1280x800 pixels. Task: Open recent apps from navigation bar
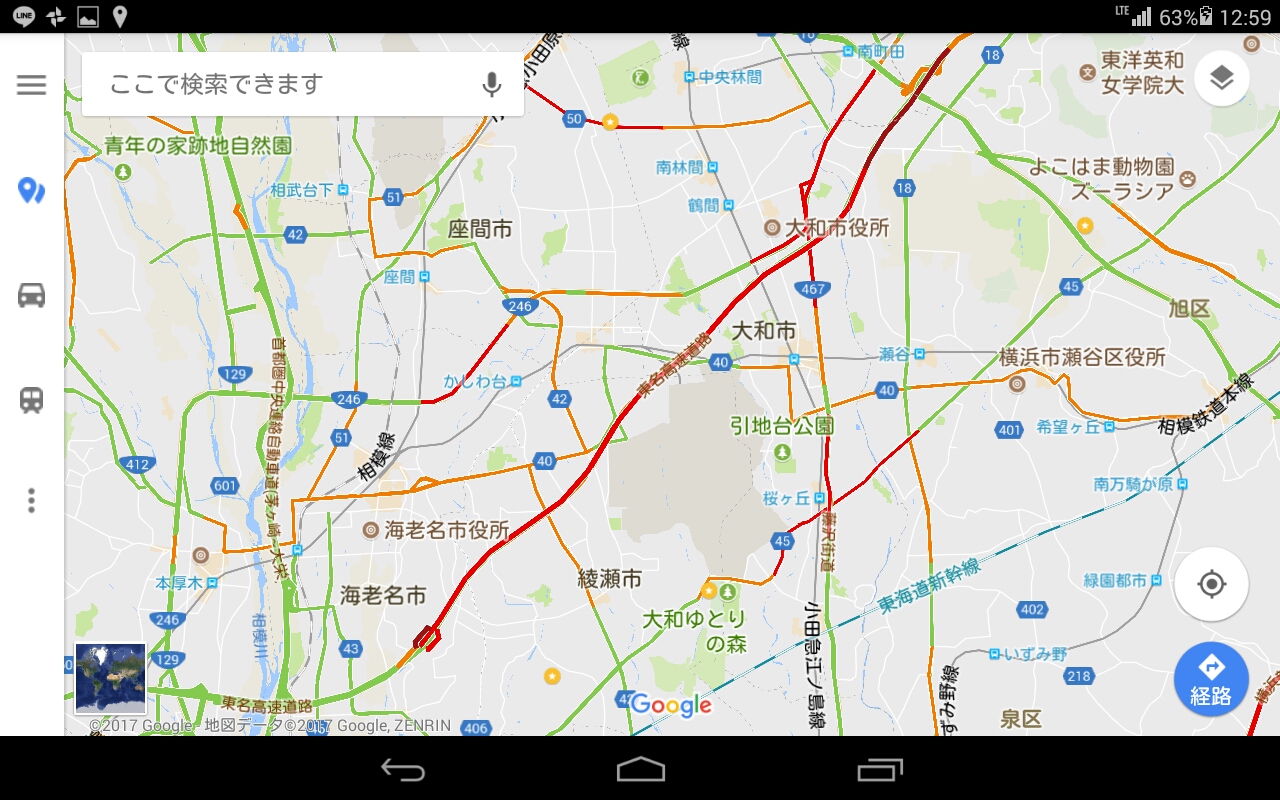click(x=879, y=769)
